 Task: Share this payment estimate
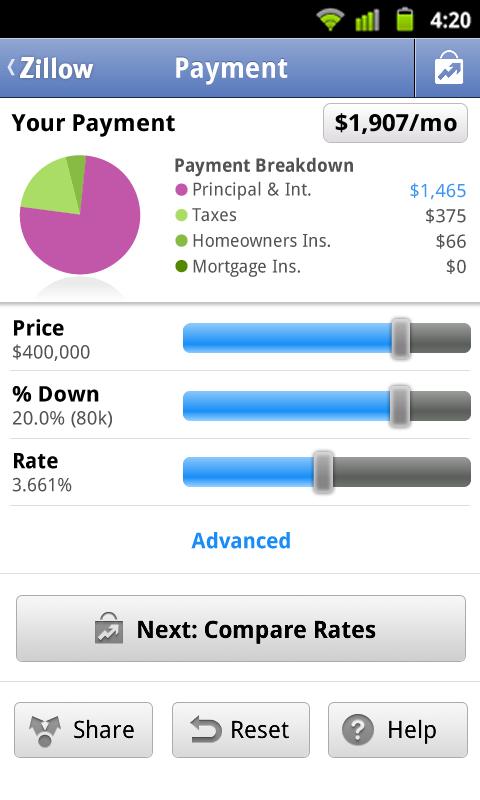point(83,730)
